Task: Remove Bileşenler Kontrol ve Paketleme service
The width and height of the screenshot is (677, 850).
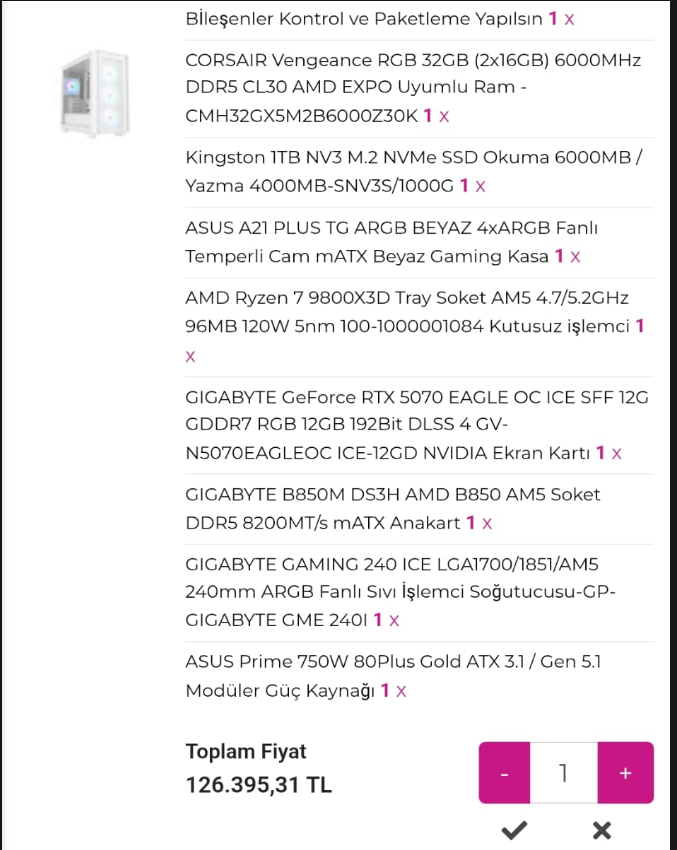Action: coord(569,20)
